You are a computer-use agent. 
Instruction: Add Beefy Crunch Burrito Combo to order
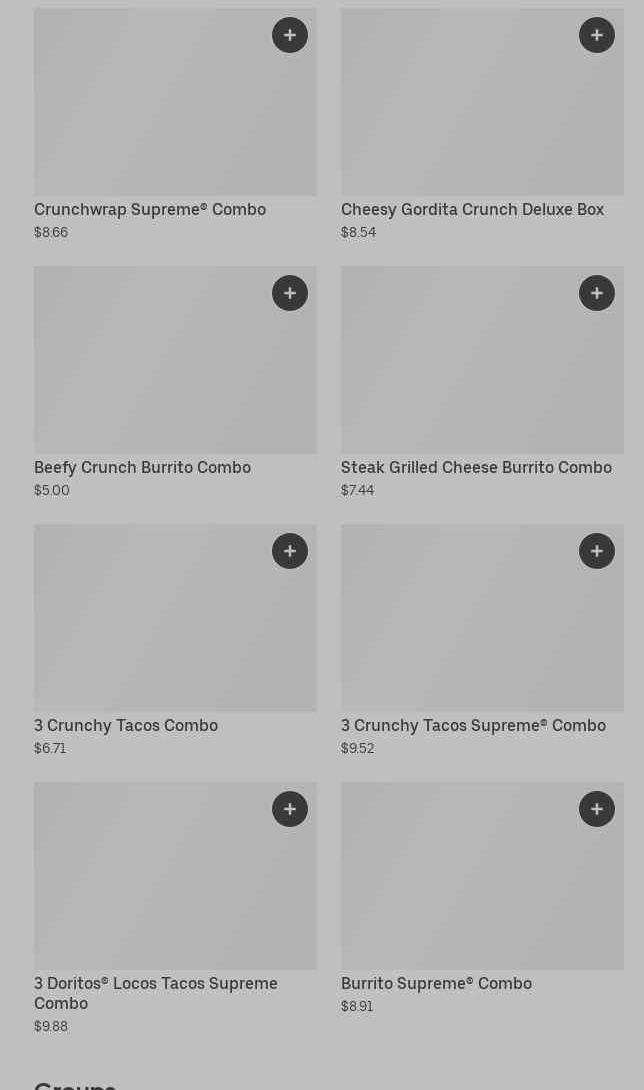pyautogui.click(x=290, y=293)
